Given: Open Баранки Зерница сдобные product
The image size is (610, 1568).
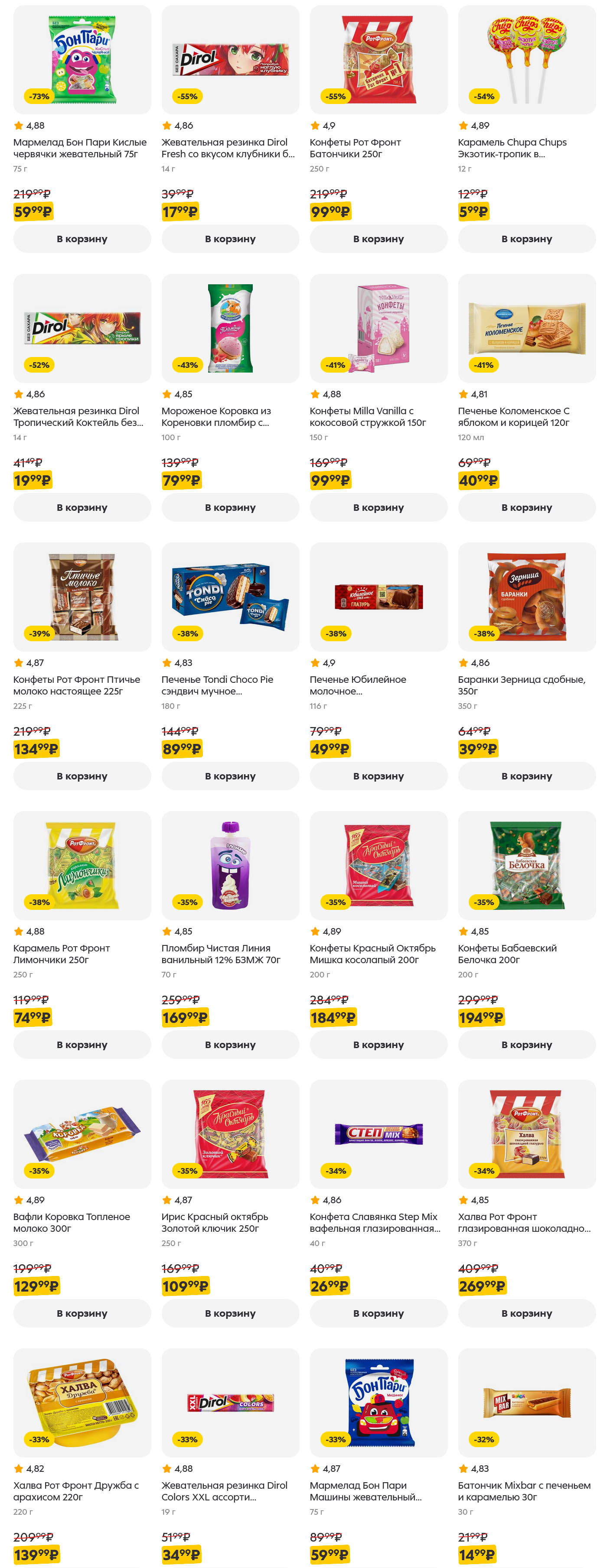Looking at the screenshot, I should [527, 597].
